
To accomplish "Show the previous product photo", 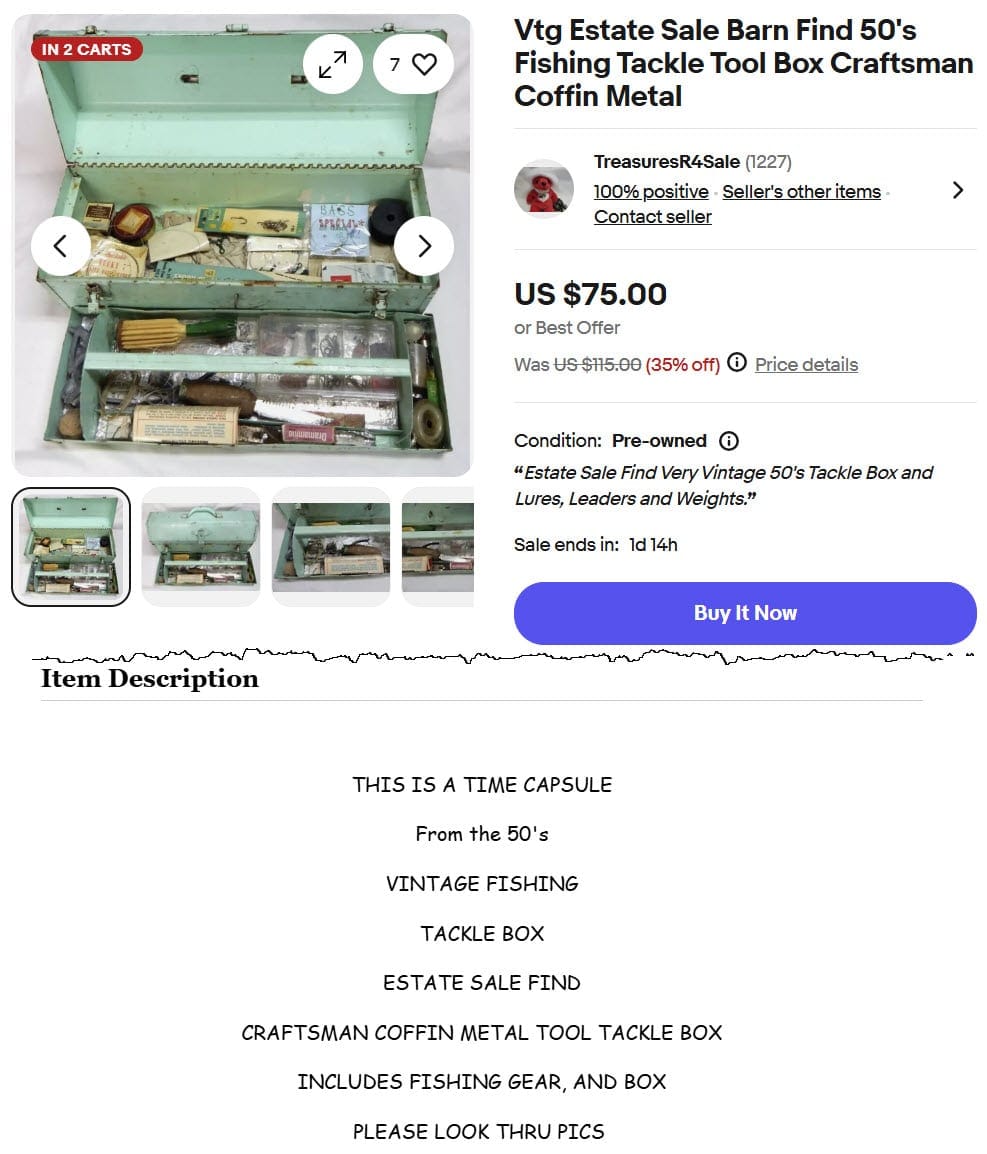I will (60, 246).
